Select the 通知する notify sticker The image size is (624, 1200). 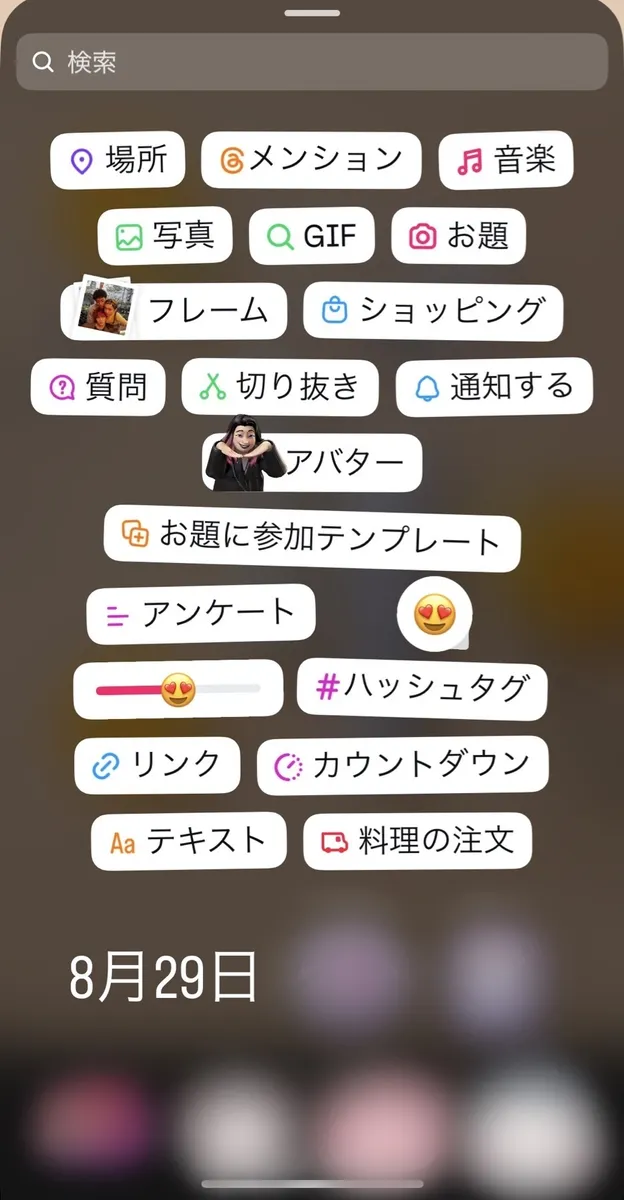[494, 387]
